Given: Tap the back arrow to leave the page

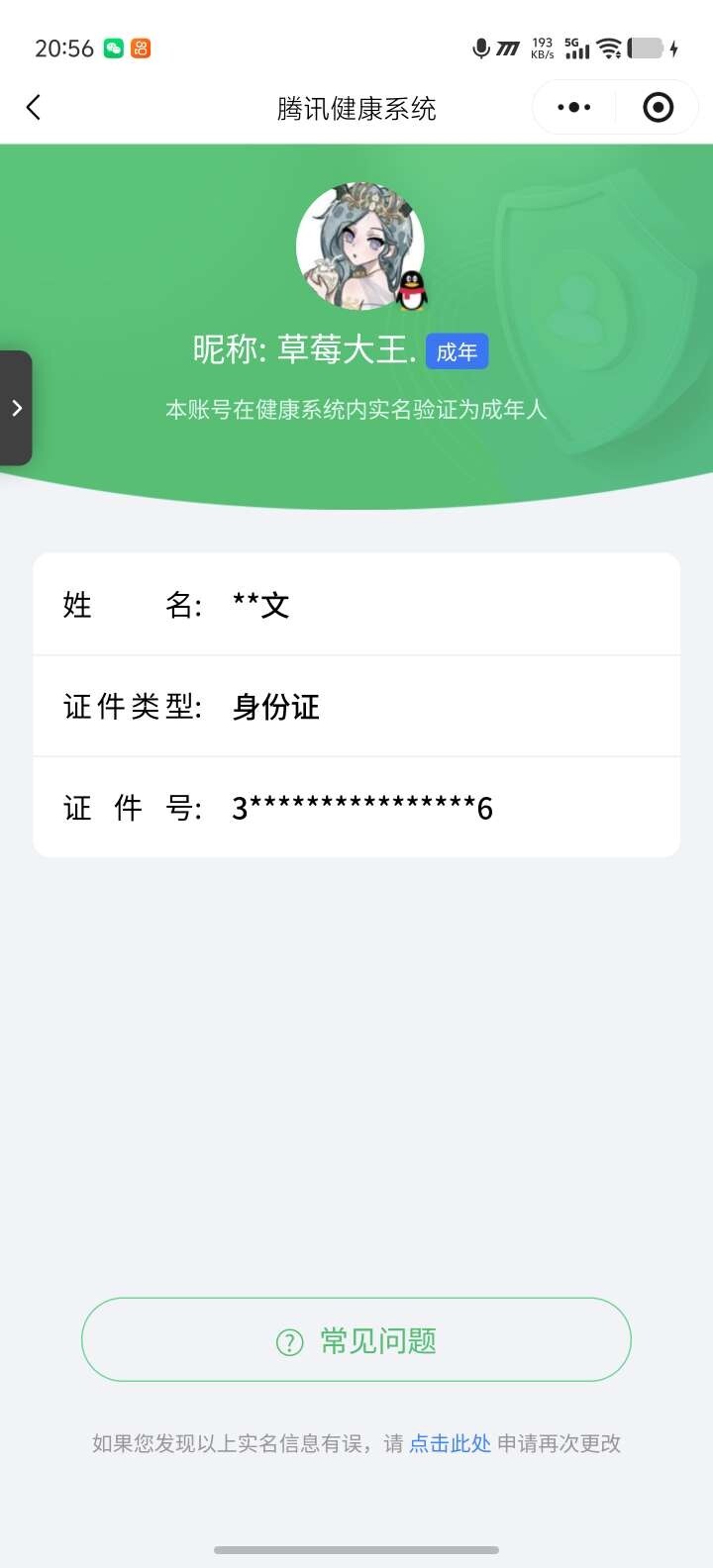Looking at the screenshot, I should [x=34, y=107].
